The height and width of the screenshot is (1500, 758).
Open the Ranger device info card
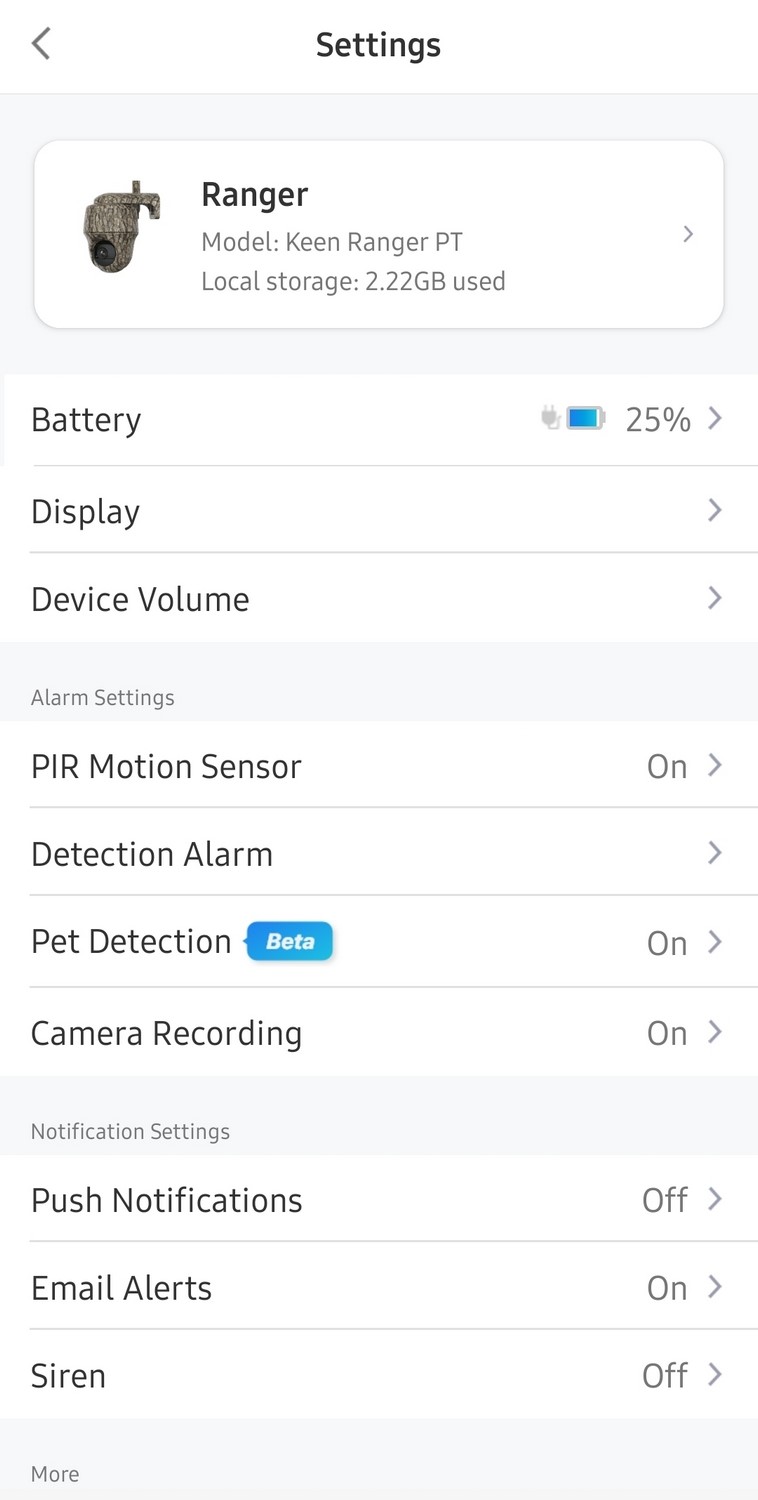[x=379, y=234]
